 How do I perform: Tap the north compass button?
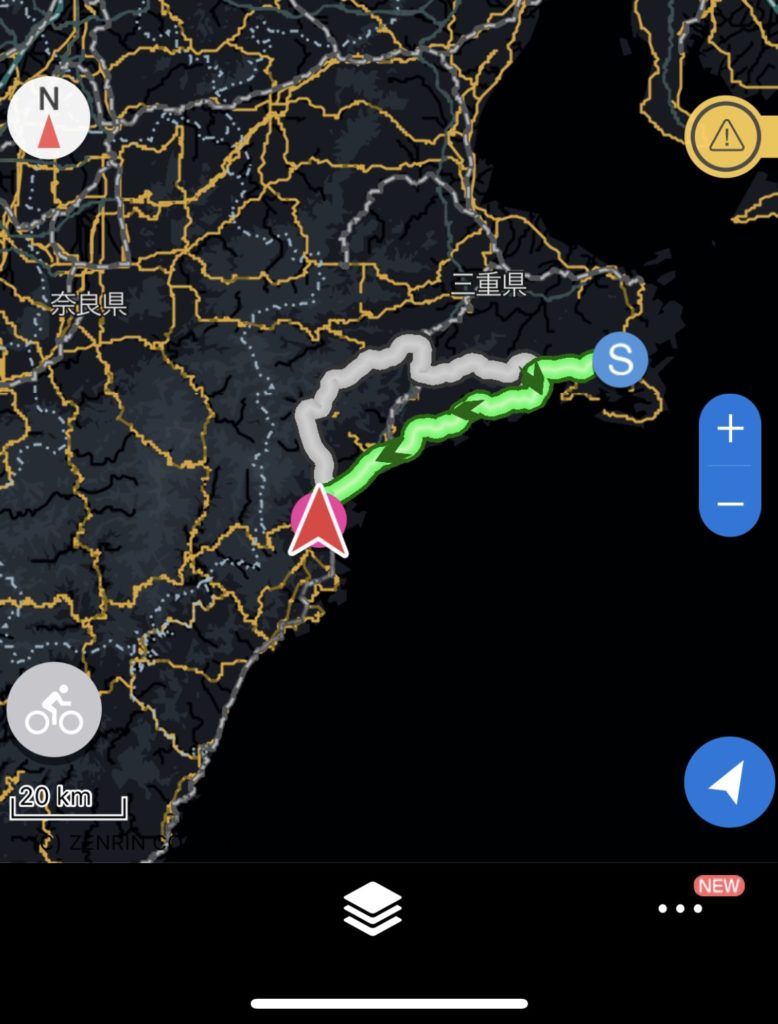click(x=48, y=118)
